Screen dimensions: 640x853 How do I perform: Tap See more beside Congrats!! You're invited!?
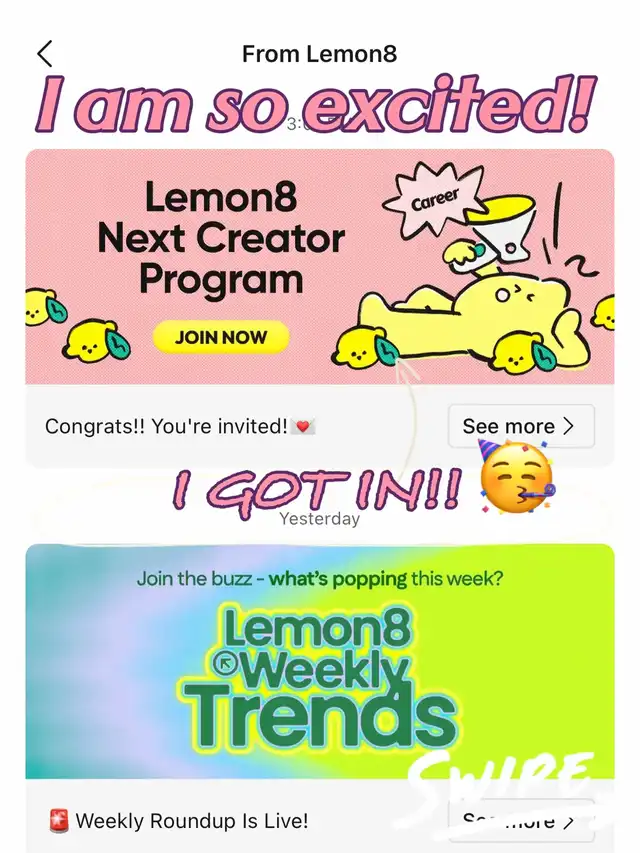coord(520,426)
